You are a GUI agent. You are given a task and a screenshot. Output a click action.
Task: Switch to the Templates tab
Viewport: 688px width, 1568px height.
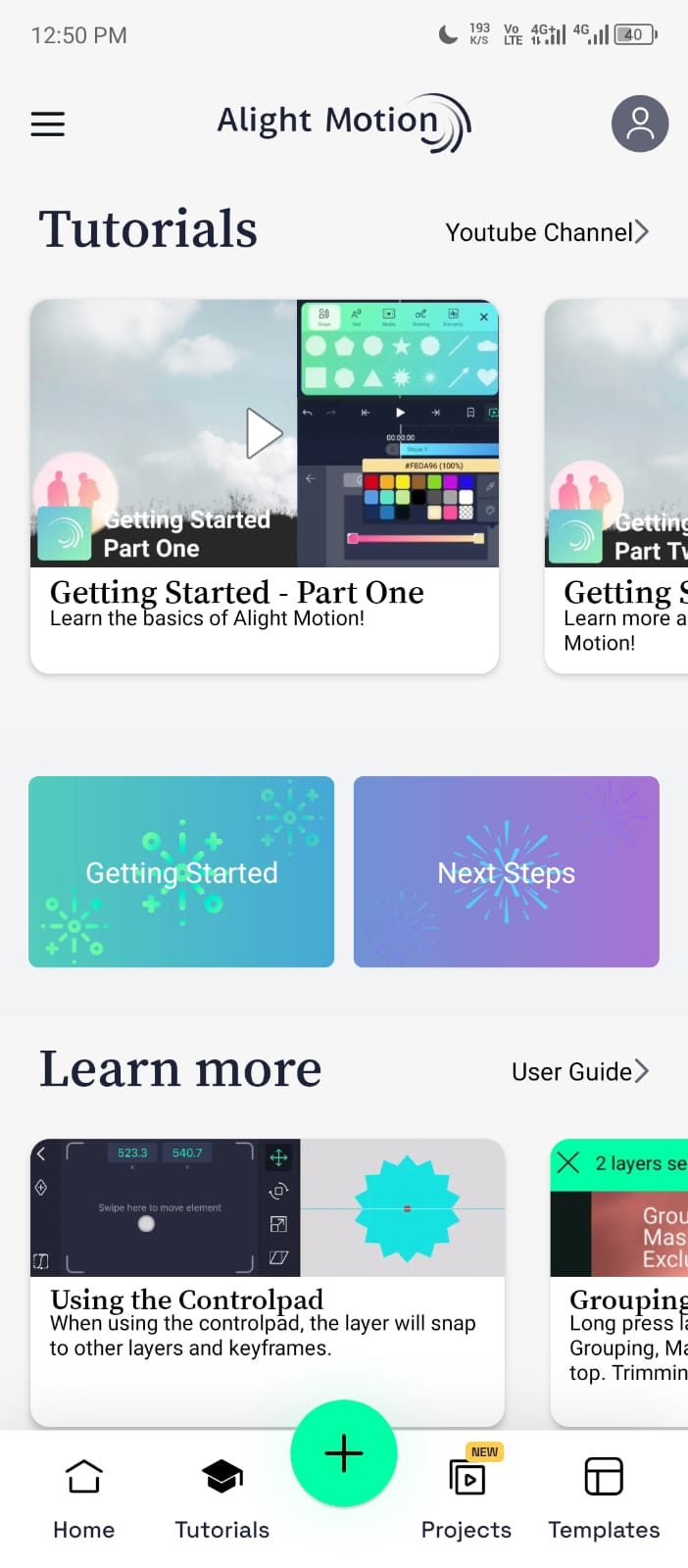604,1497
